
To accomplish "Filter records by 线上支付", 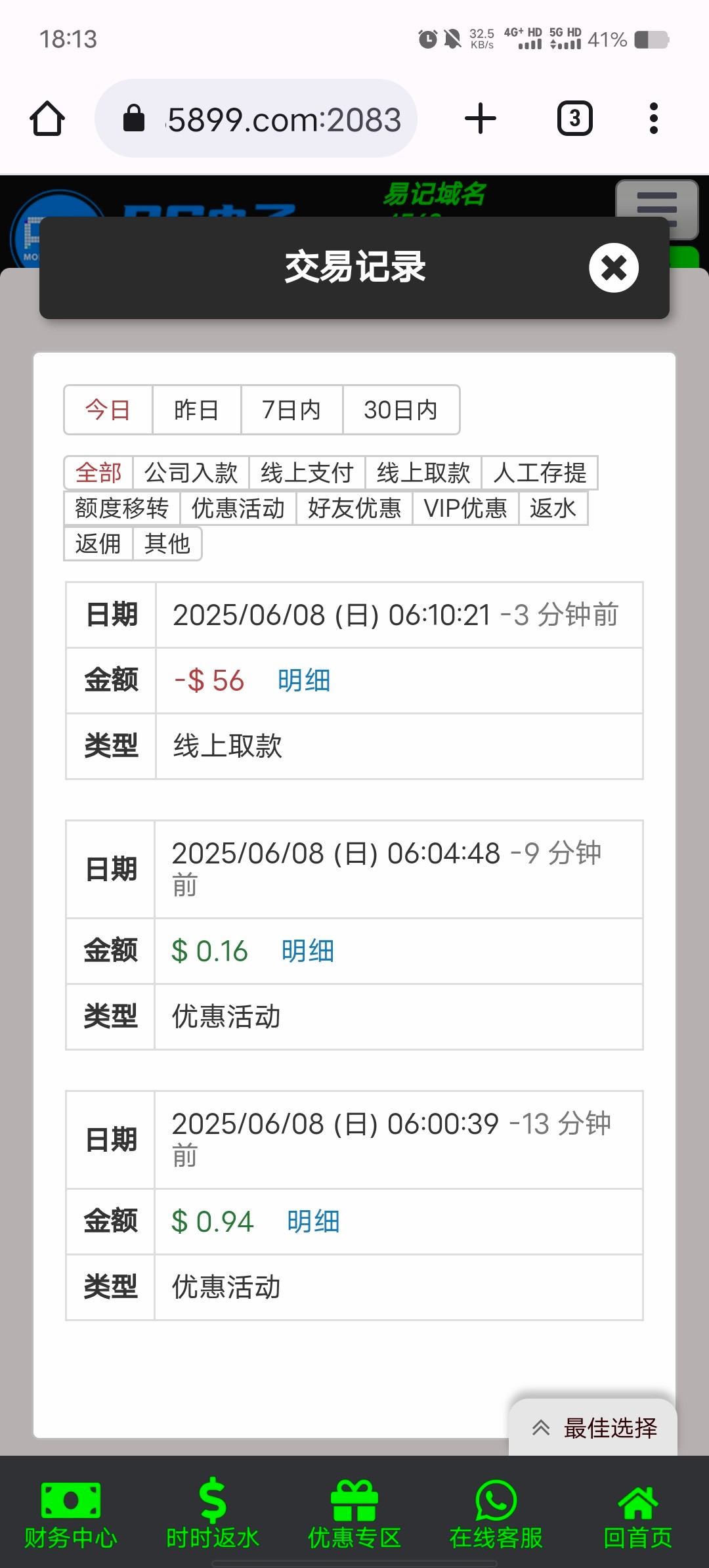I will pos(307,473).
